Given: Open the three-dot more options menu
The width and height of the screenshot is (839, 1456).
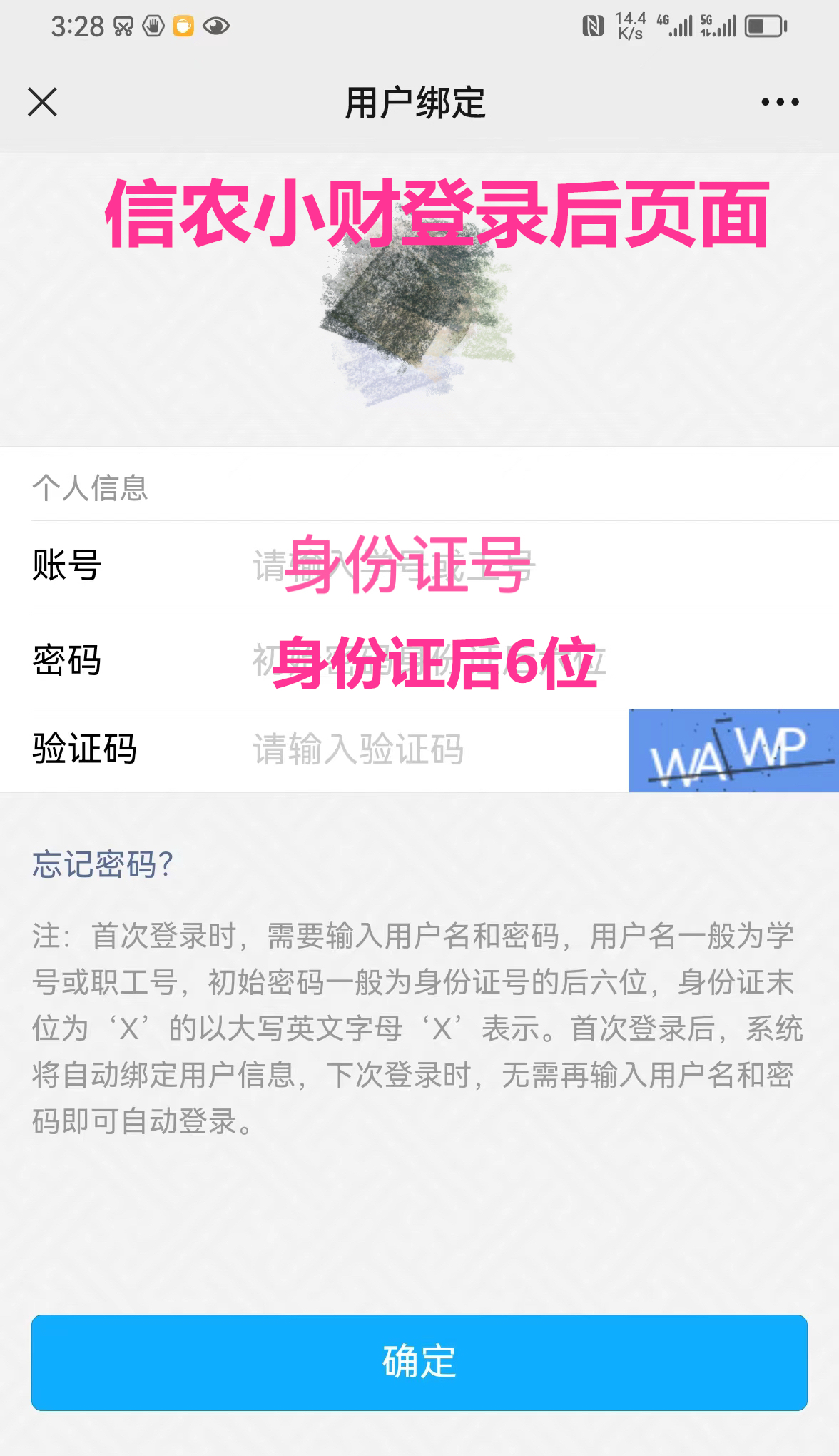Looking at the screenshot, I should pyautogui.click(x=780, y=102).
